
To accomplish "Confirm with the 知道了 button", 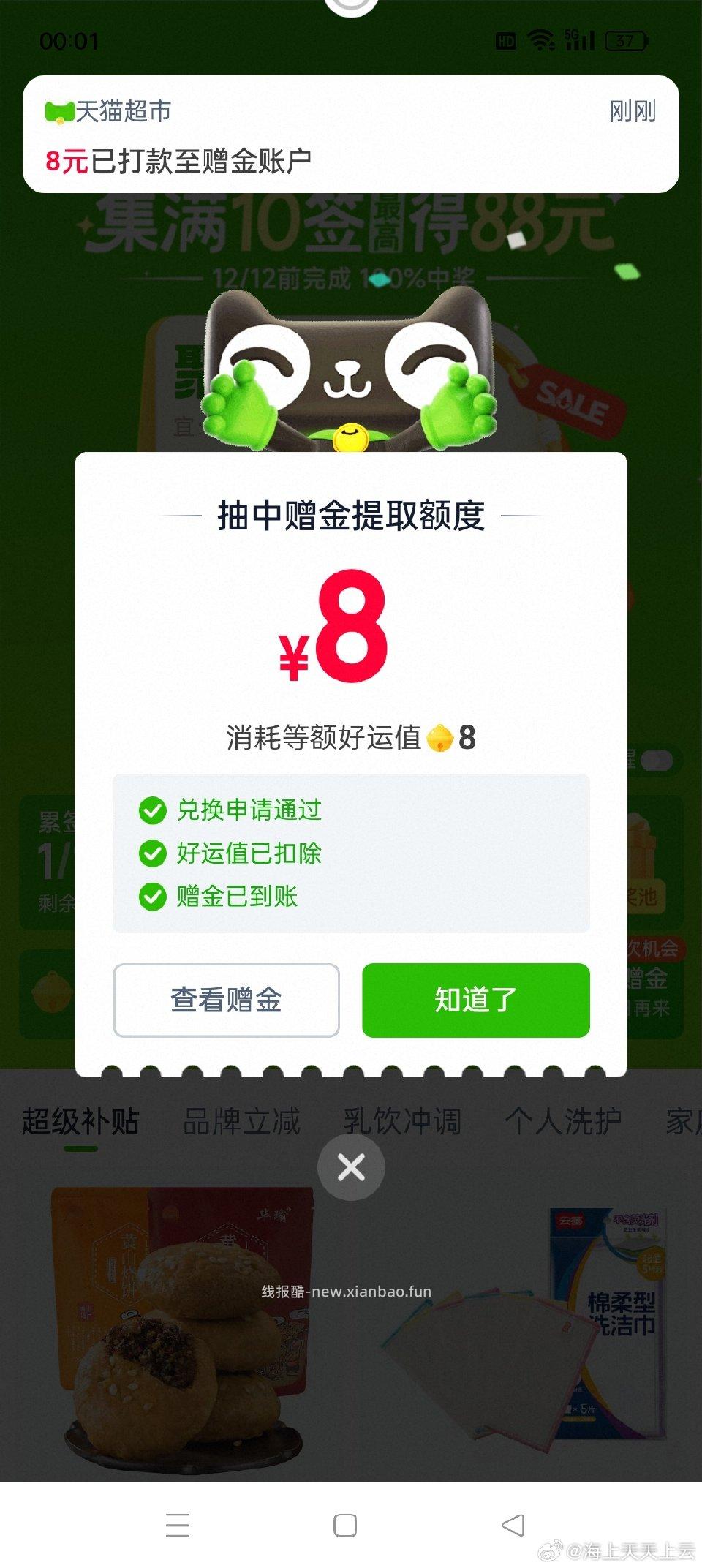I will coord(476,1000).
